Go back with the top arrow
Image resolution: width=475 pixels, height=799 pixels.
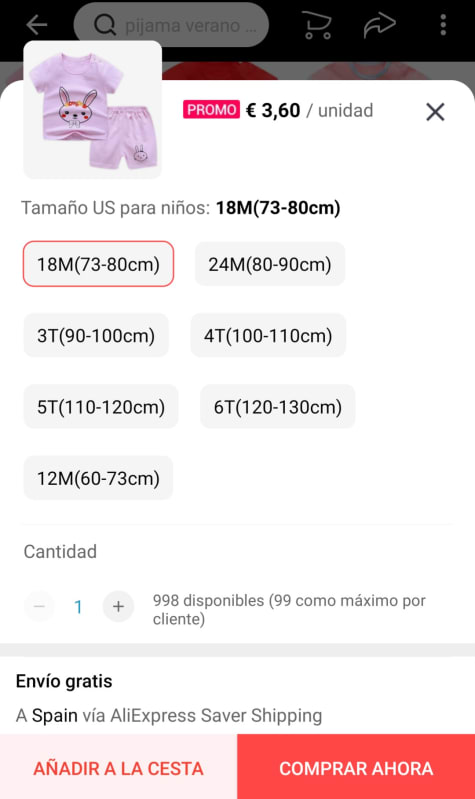37,24
